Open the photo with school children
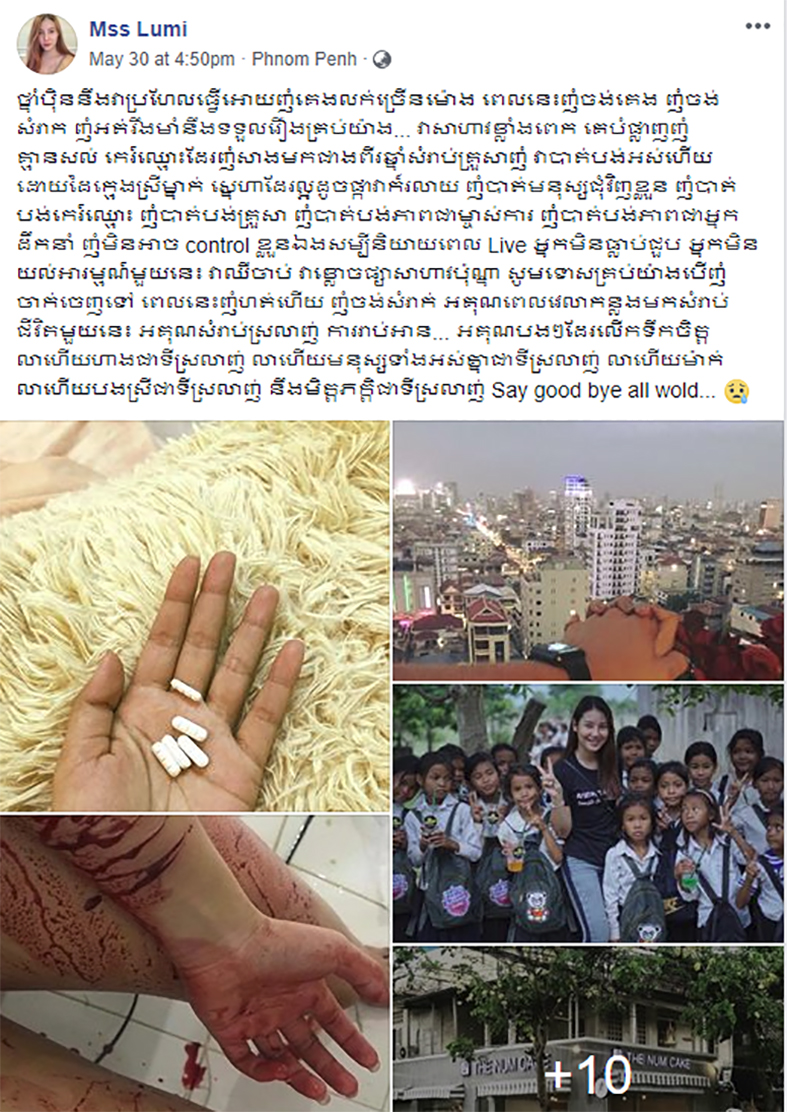The width and height of the screenshot is (787, 1112). tap(588, 812)
